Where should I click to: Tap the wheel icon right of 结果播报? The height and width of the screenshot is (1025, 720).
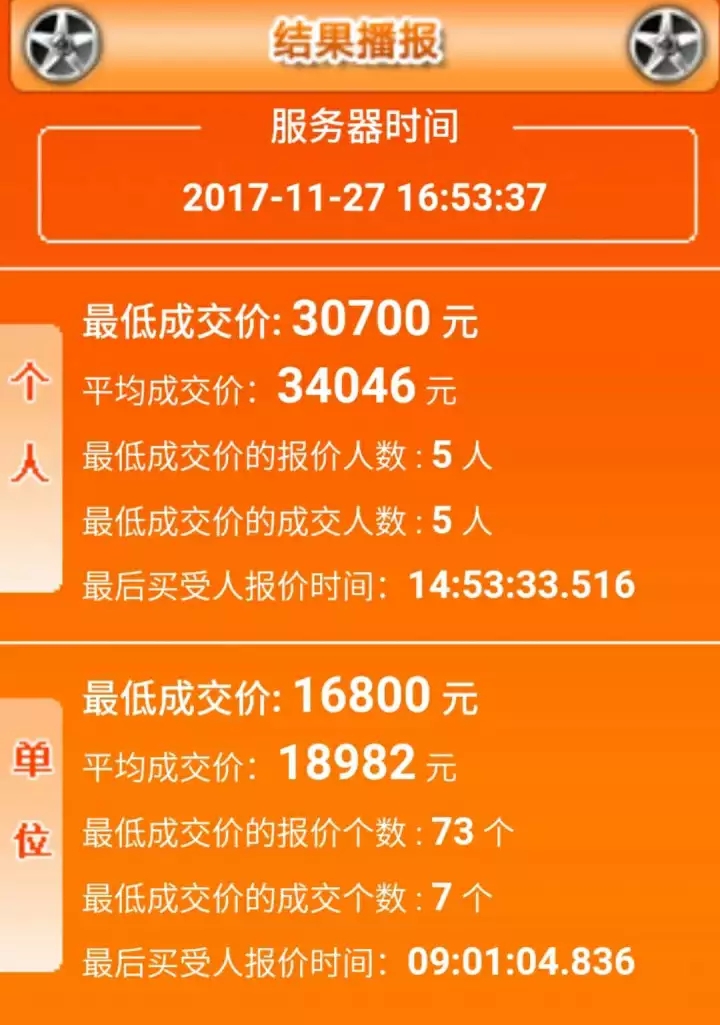(x=666, y=45)
